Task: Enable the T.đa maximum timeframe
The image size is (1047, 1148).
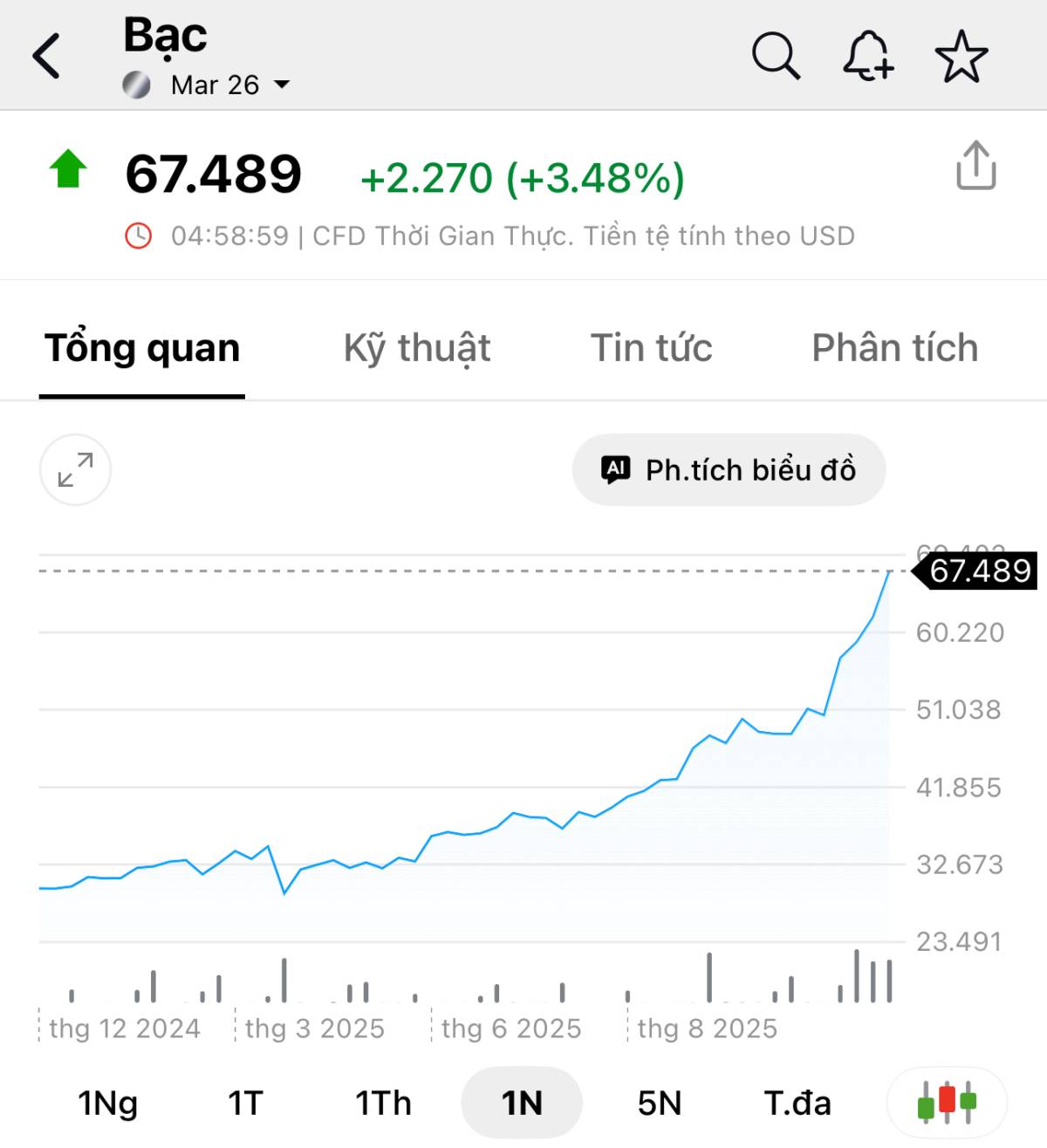Action: tap(797, 1102)
